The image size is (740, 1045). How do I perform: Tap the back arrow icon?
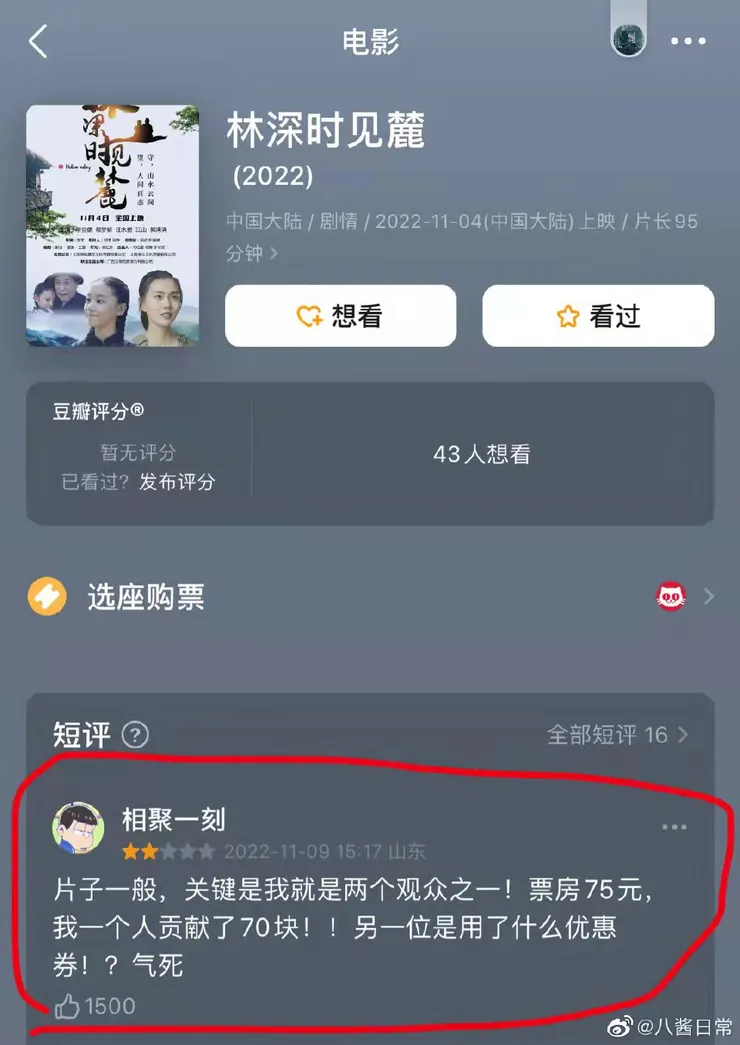[x=38, y=40]
